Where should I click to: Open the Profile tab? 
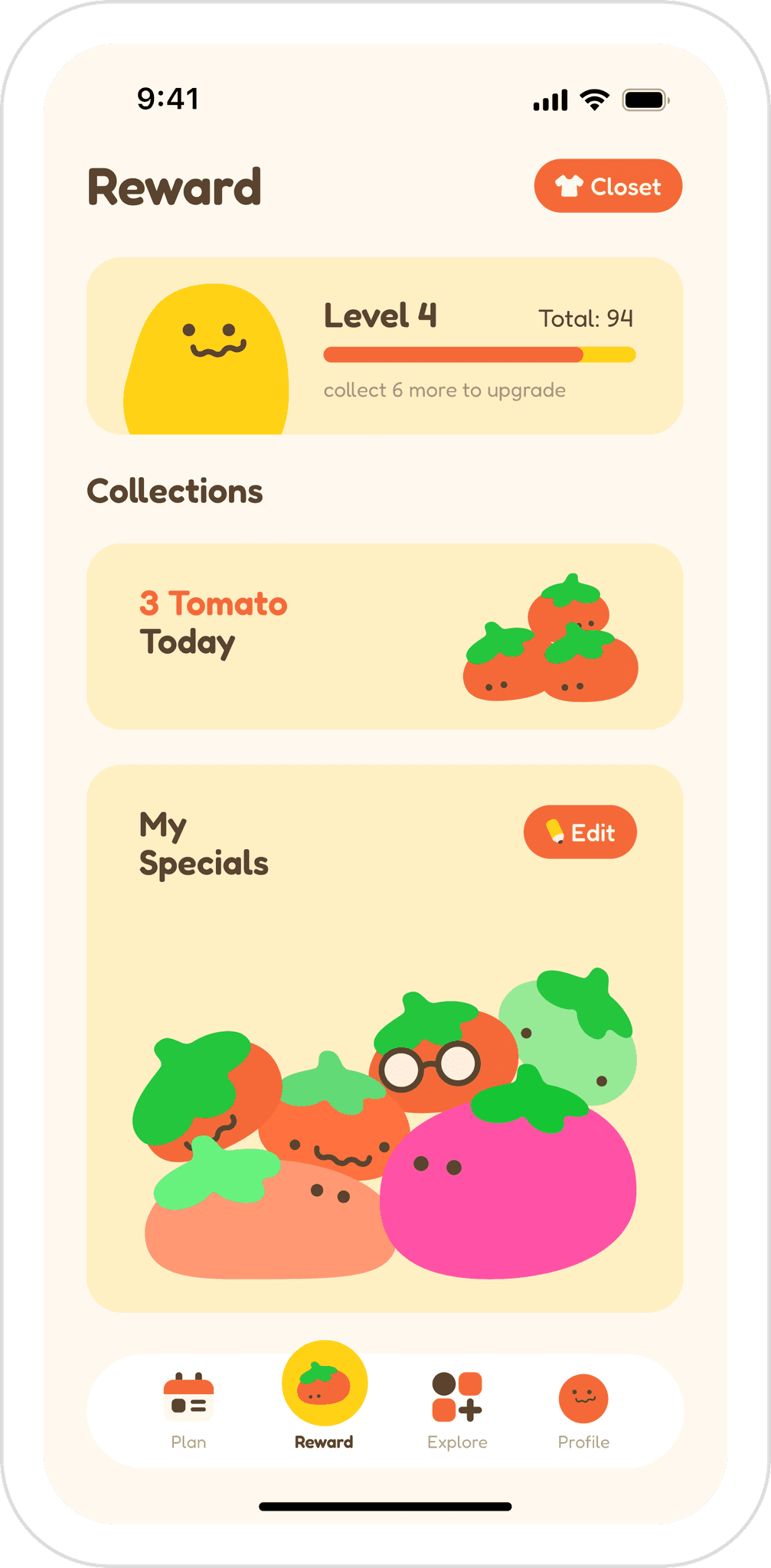583,1410
